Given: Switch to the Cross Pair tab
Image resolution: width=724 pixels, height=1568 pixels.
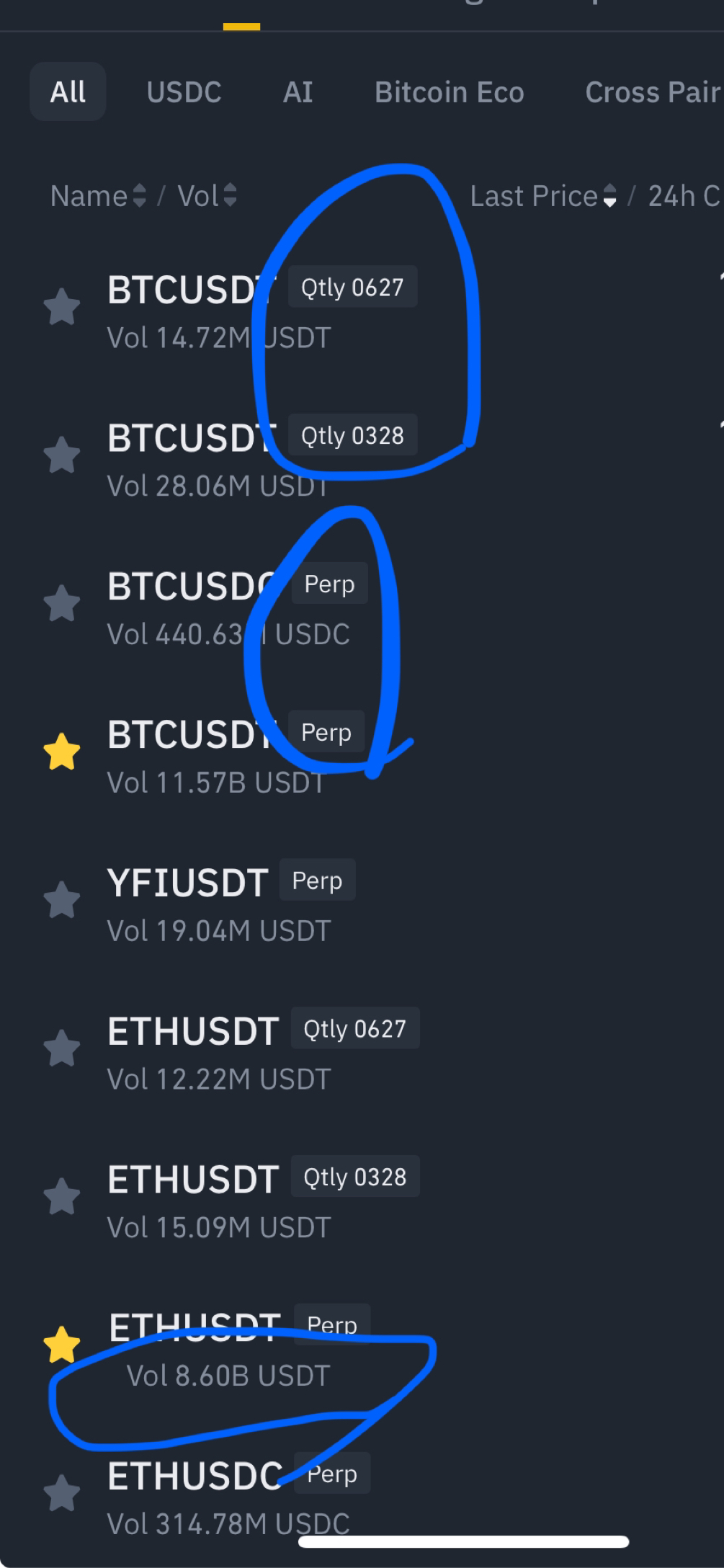Looking at the screenshot, I should point(652,92).
